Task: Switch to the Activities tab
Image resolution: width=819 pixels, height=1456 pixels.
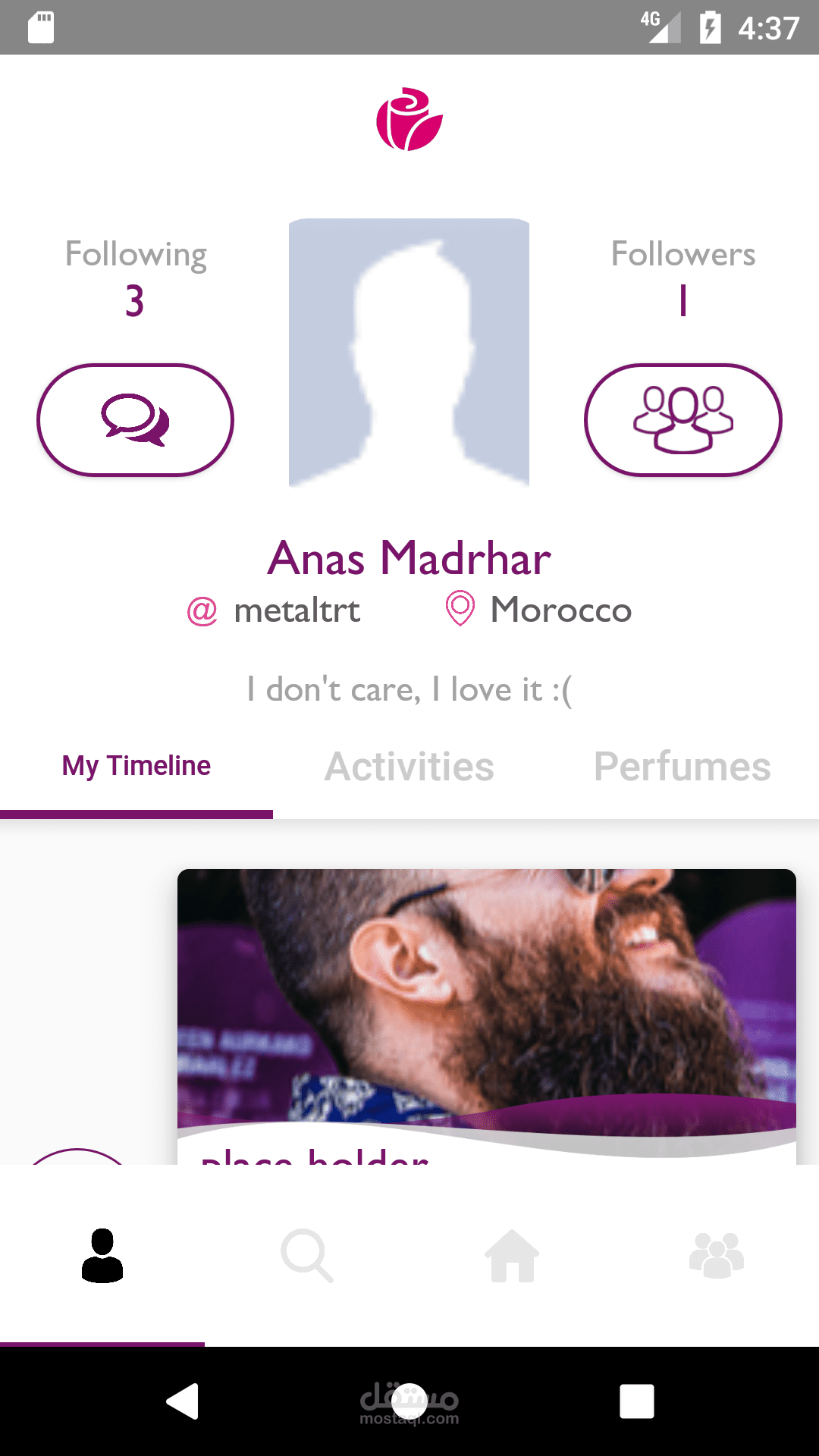Action: click(x=409, y=766)
